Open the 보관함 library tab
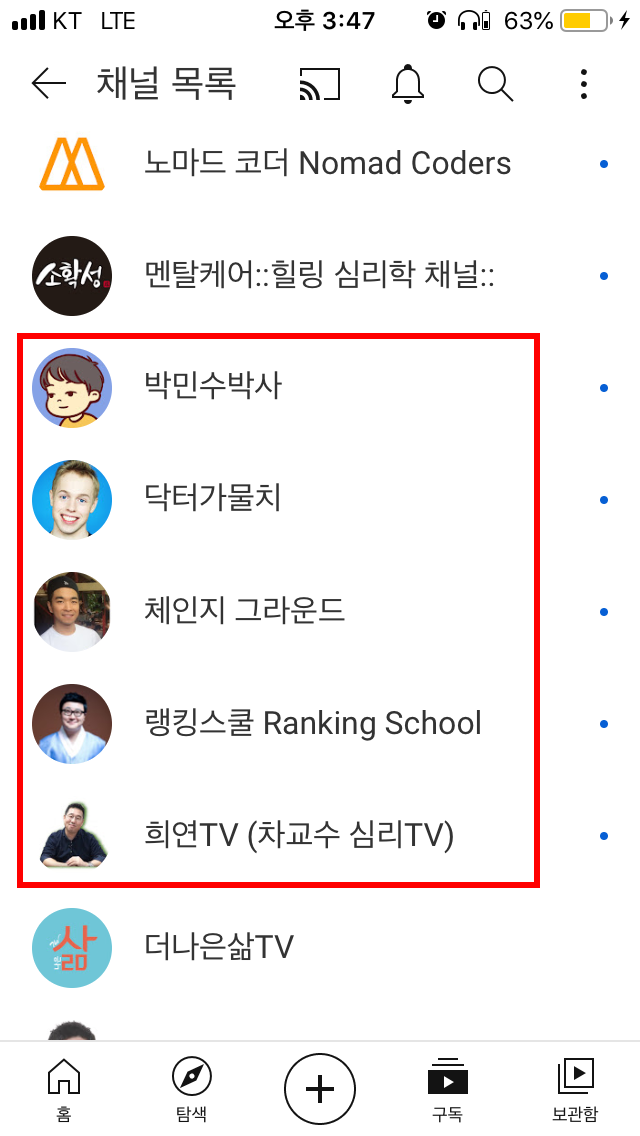 (575, 1089)
